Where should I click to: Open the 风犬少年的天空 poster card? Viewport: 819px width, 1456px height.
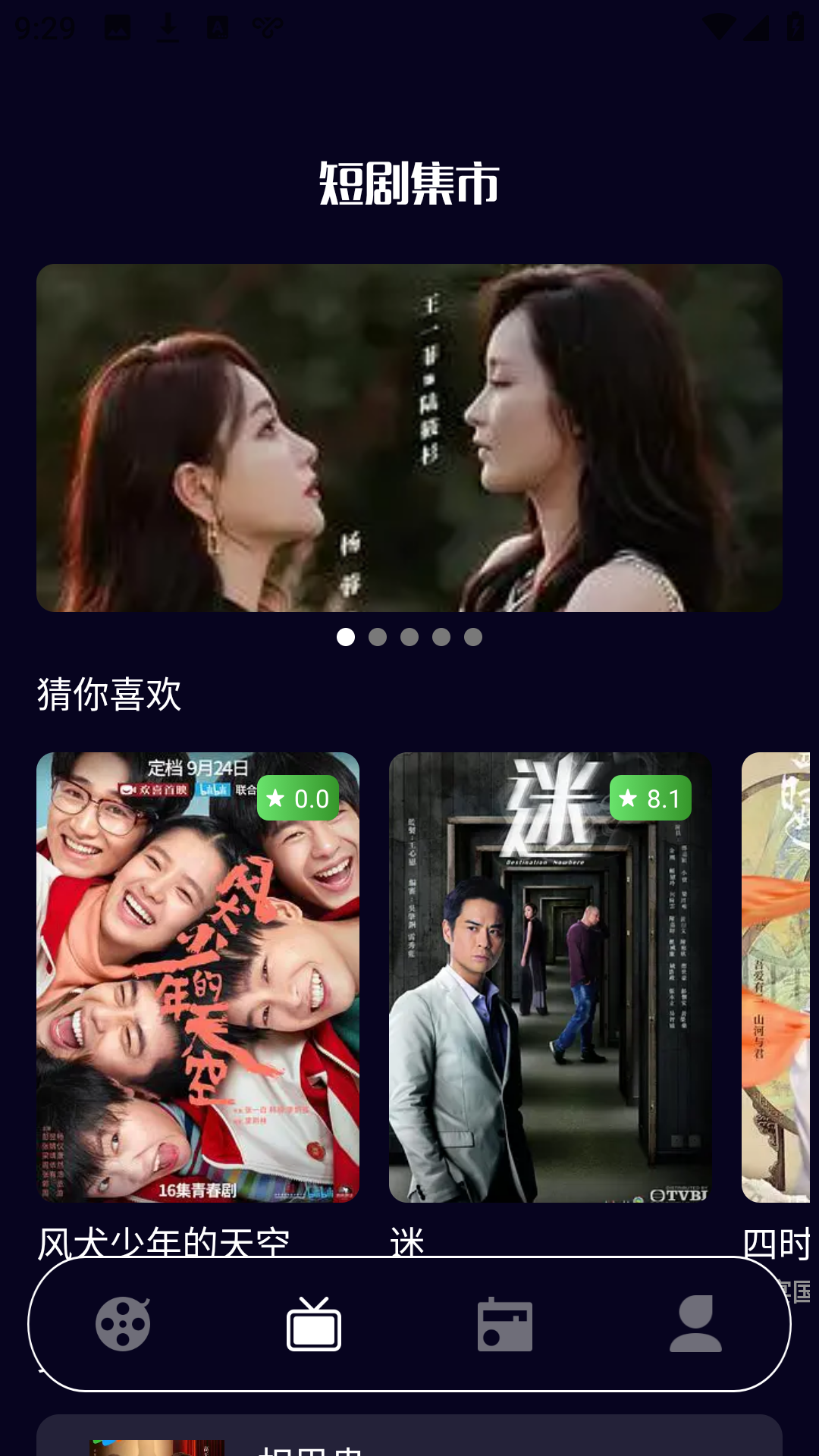[198, 977]
